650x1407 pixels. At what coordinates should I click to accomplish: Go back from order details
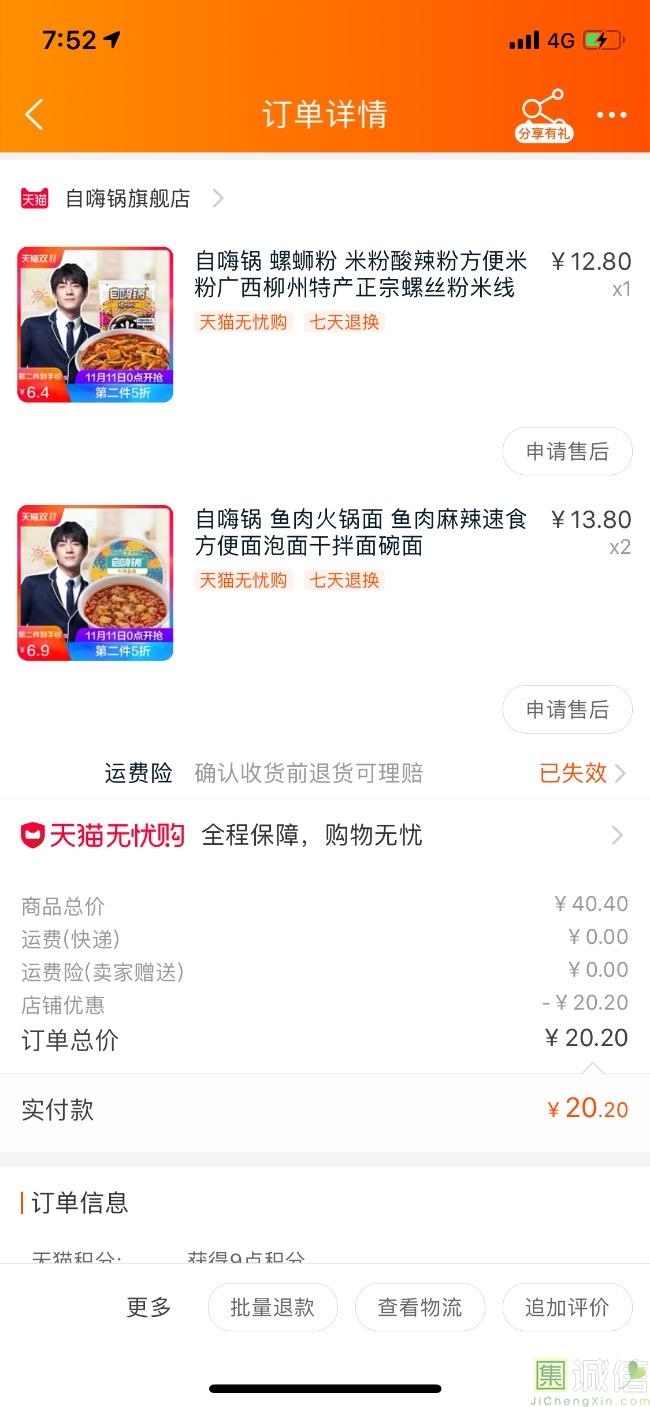pyautogui.click(x=34, y=114)
